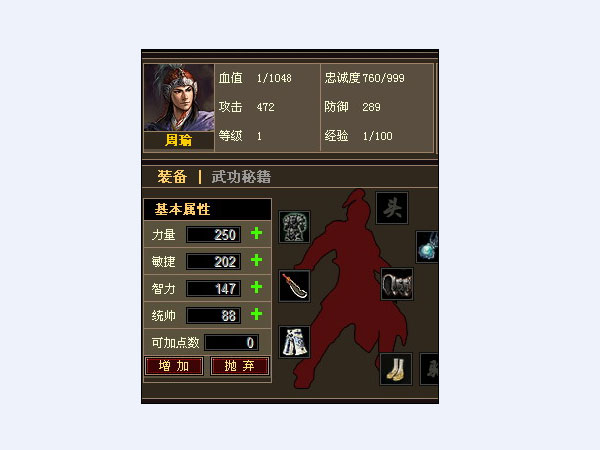600x450 pixels.
Task: Open the bracer equipment slot
Action: click(397, 284)
